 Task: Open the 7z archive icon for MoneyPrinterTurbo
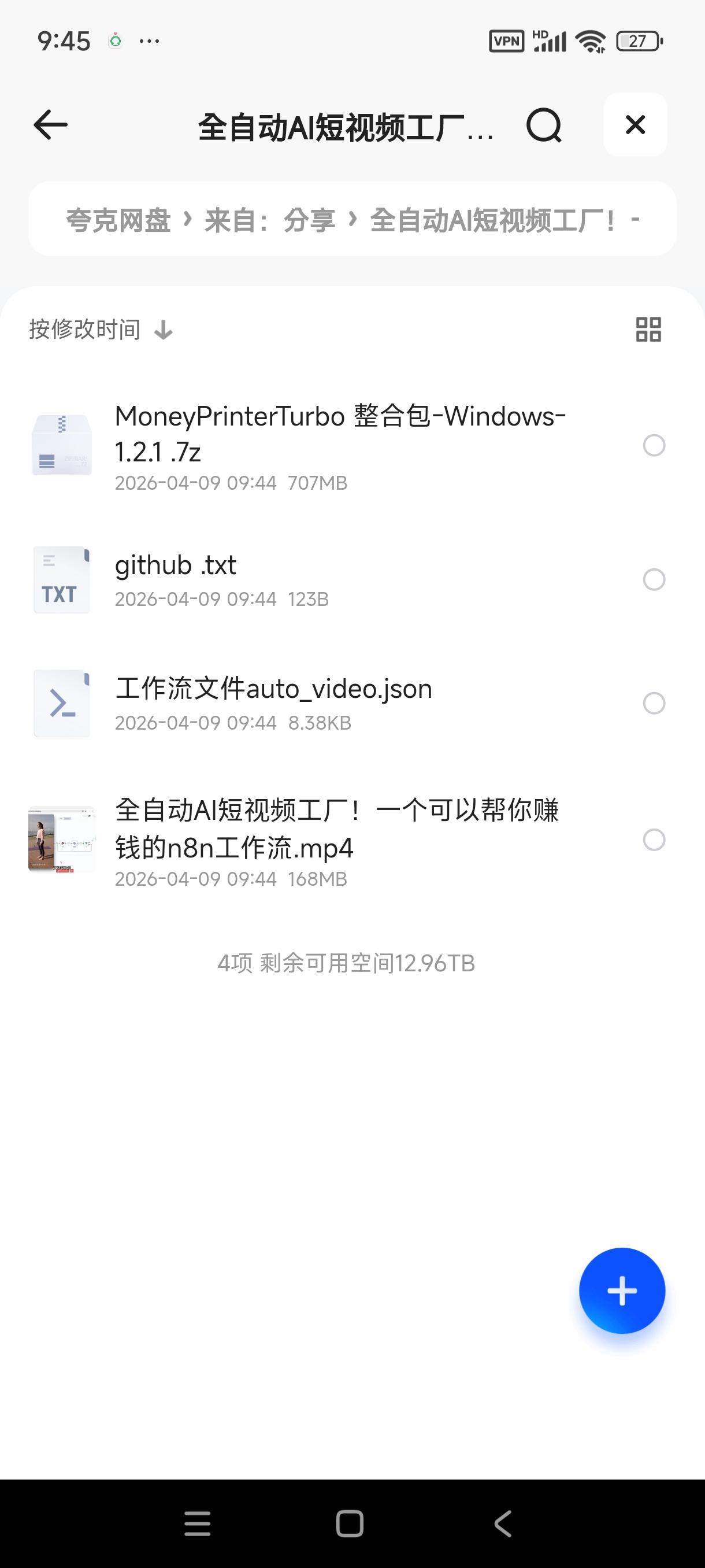click(61, 445)
